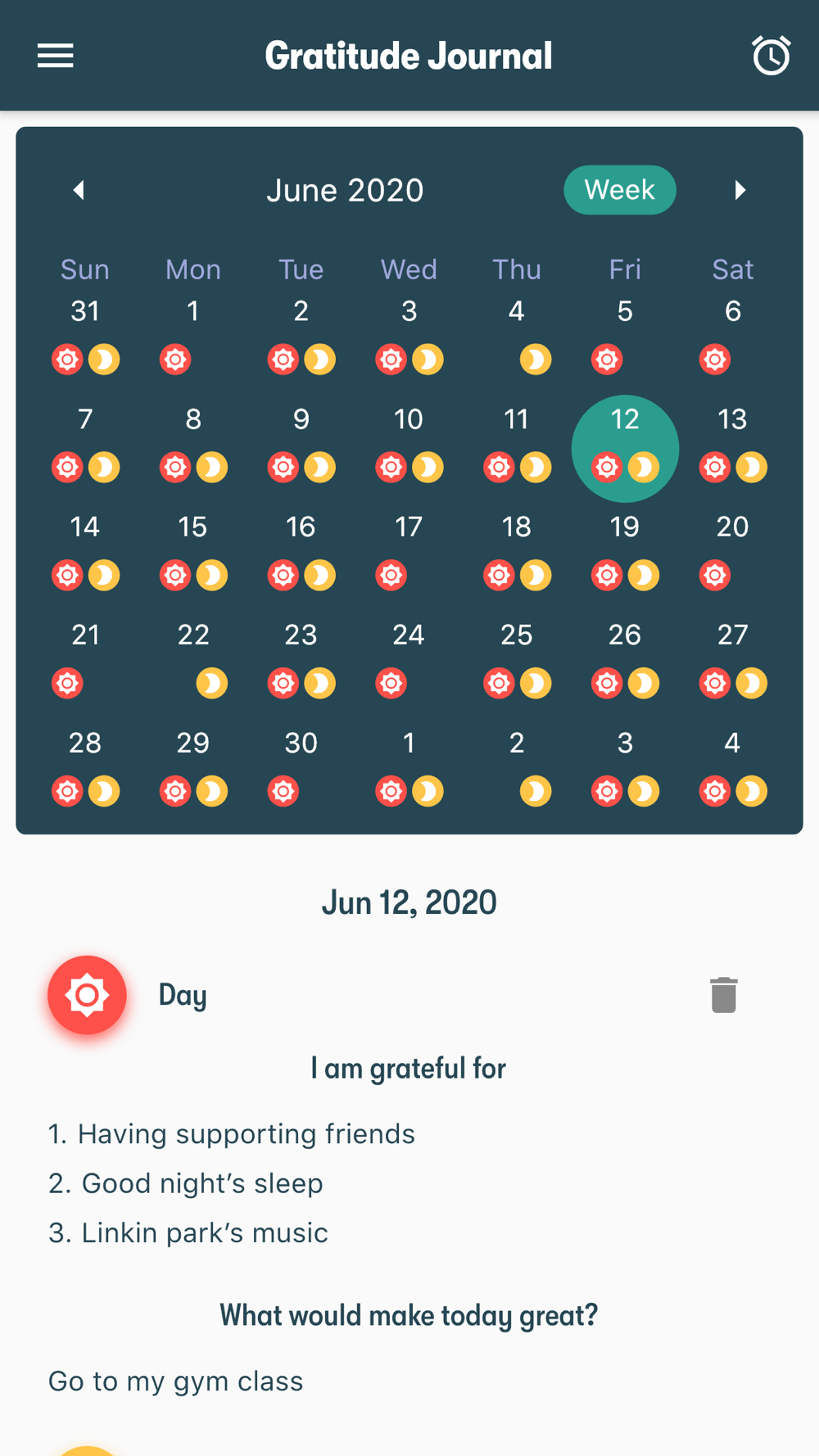Select June 1 on the calendar
The width and height of the screenshot is (819, 1456).
point(193,339)
